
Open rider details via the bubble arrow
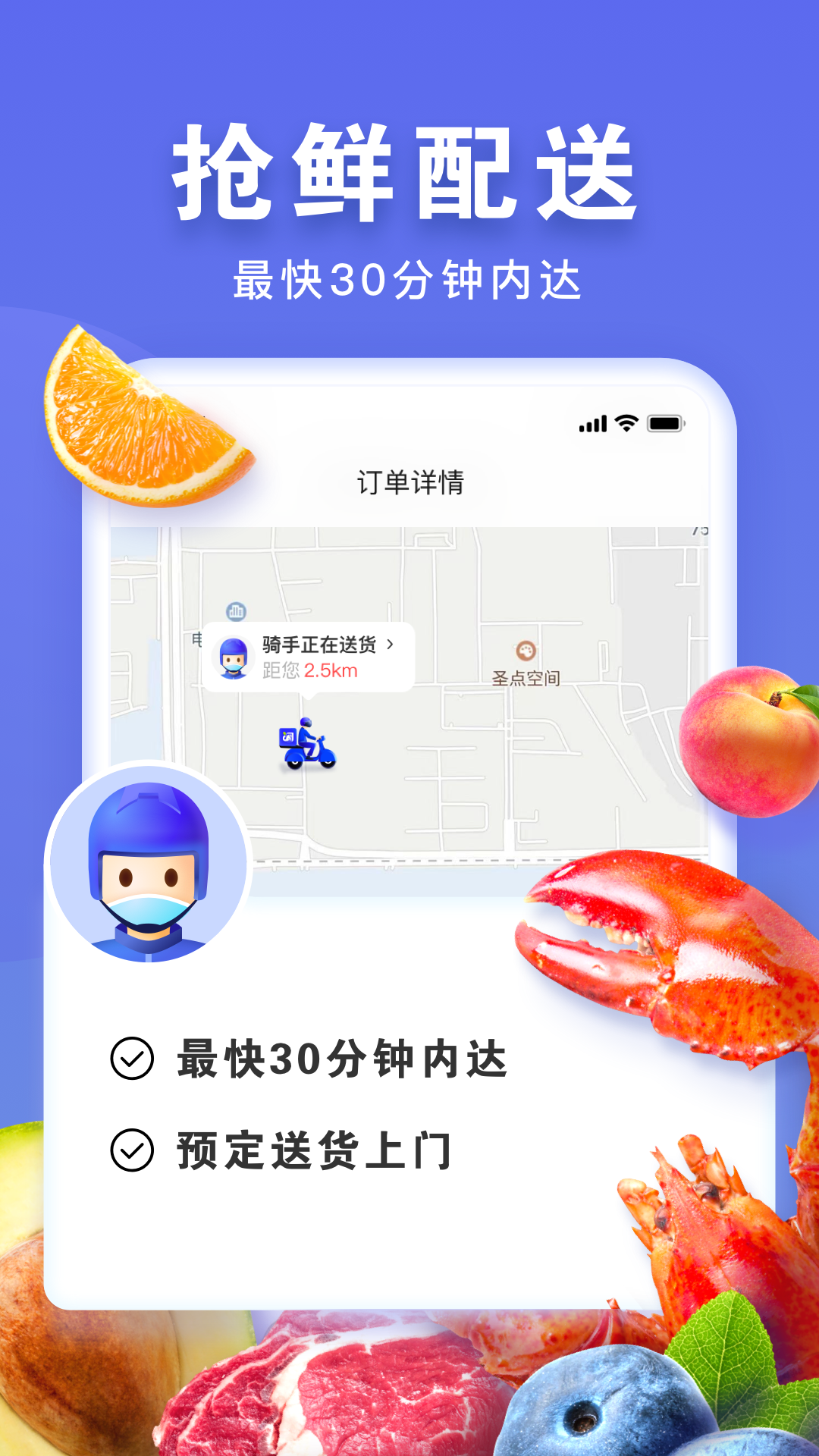click(391, 645)
